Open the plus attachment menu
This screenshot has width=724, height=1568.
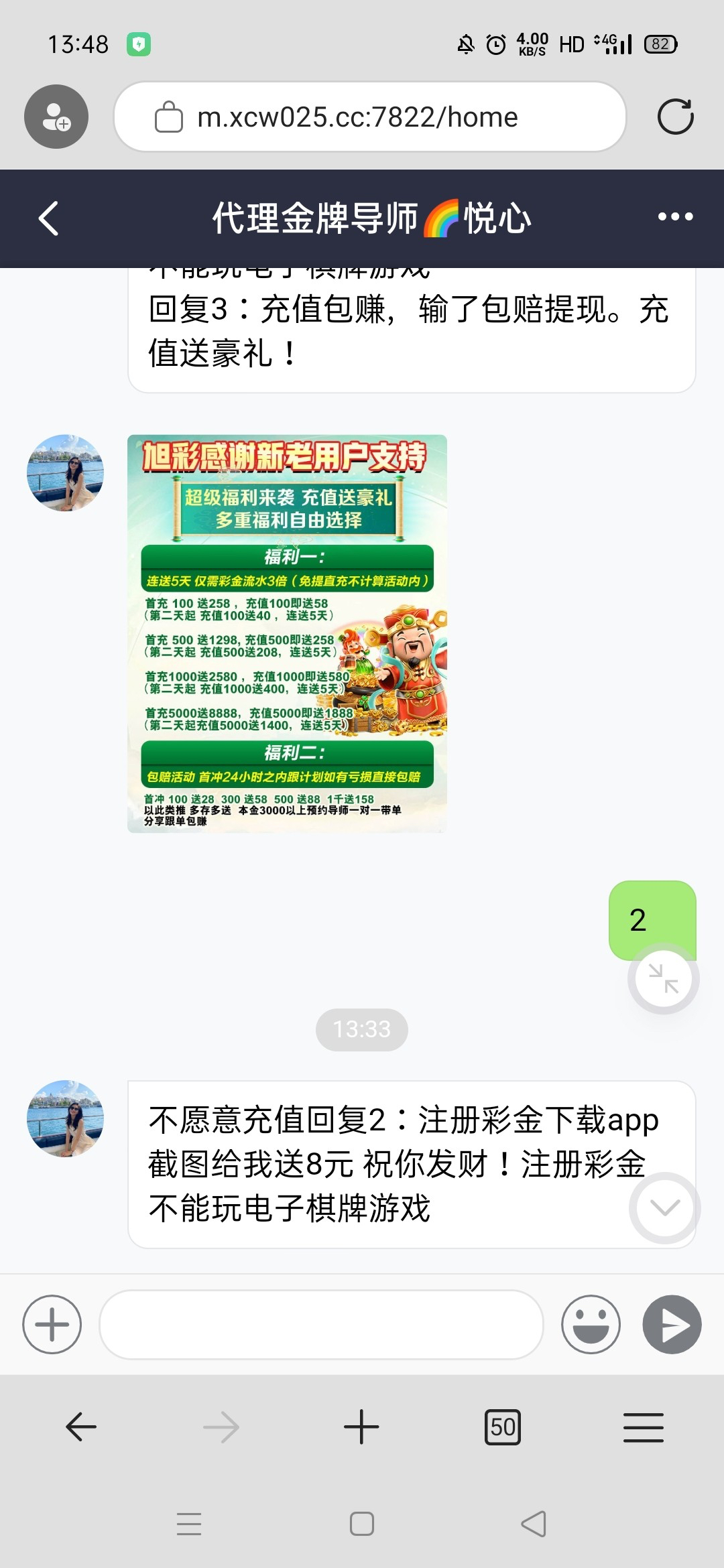tap(52, 1325)
